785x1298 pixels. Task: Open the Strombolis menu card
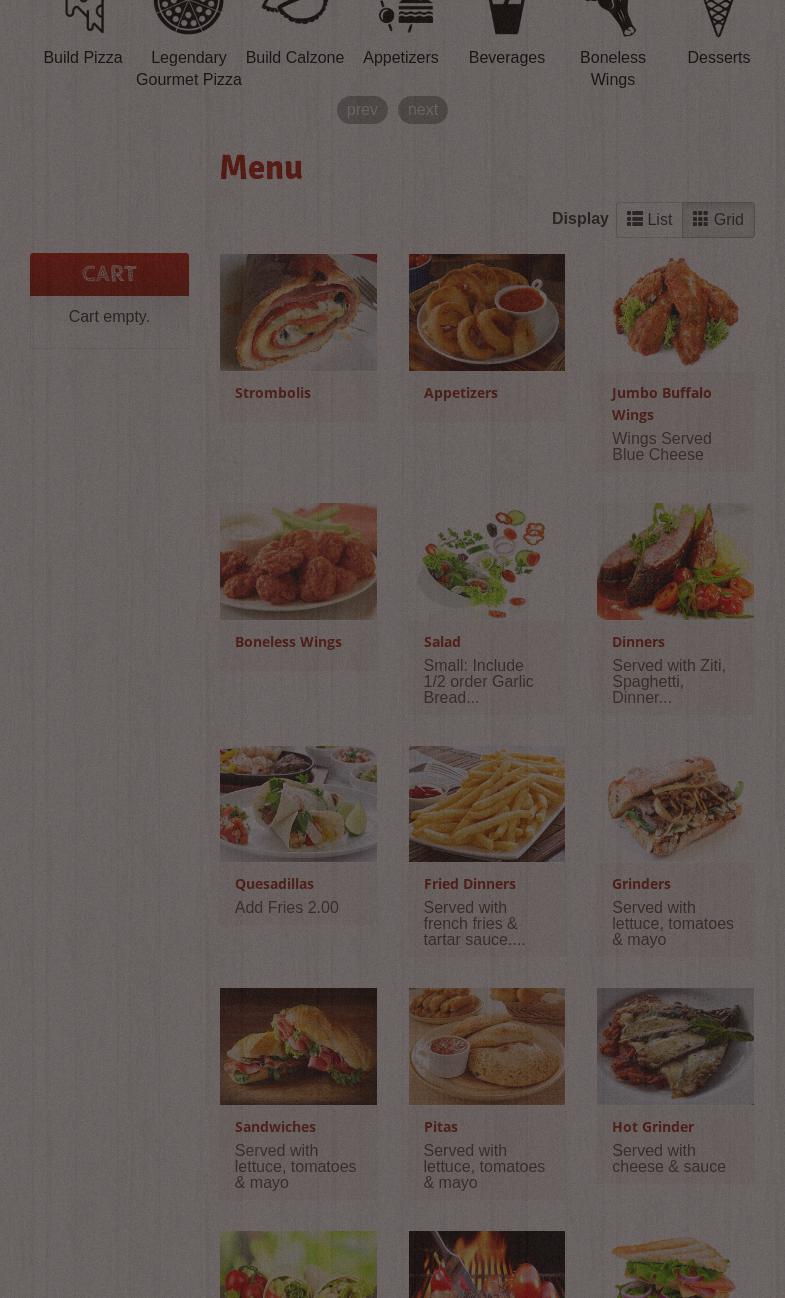[298, 336]
